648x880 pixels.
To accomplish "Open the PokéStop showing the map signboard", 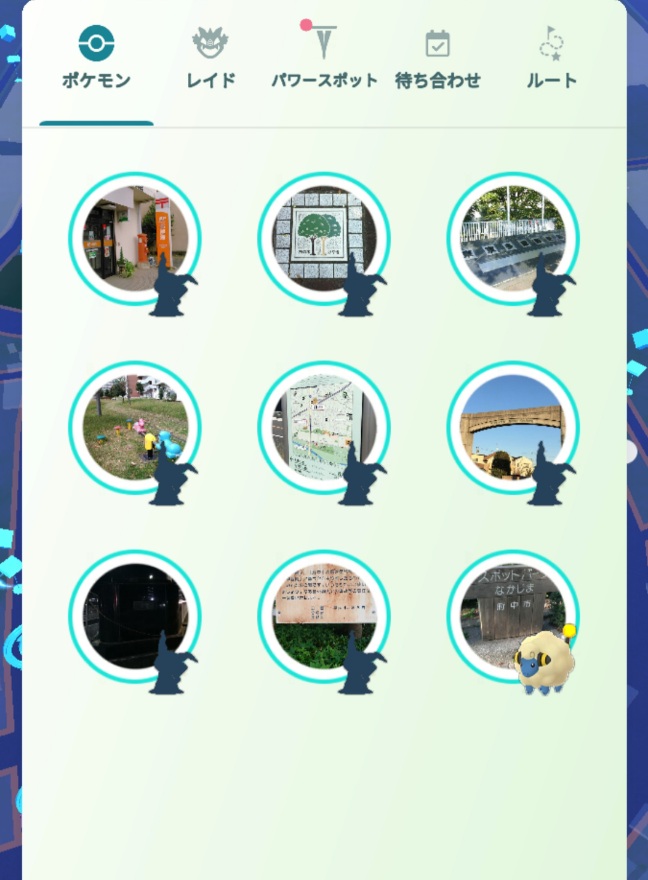I will [x=324, y=427].
